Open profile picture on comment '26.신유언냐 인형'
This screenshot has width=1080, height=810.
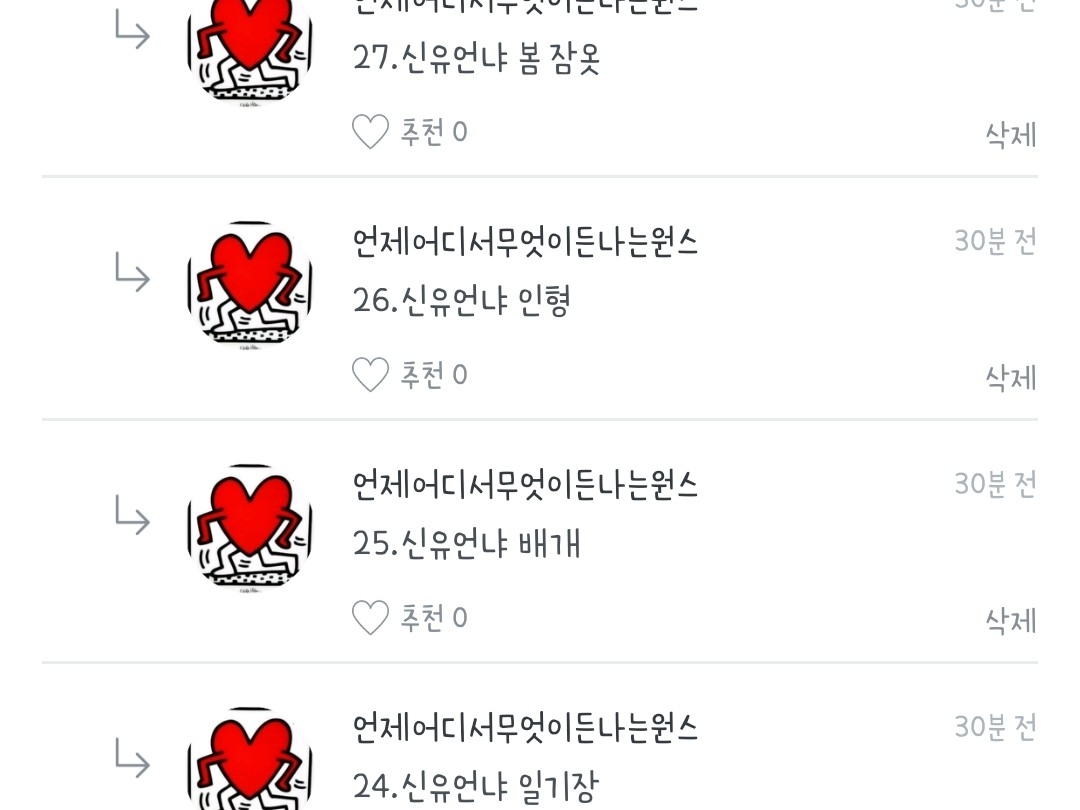250,285
